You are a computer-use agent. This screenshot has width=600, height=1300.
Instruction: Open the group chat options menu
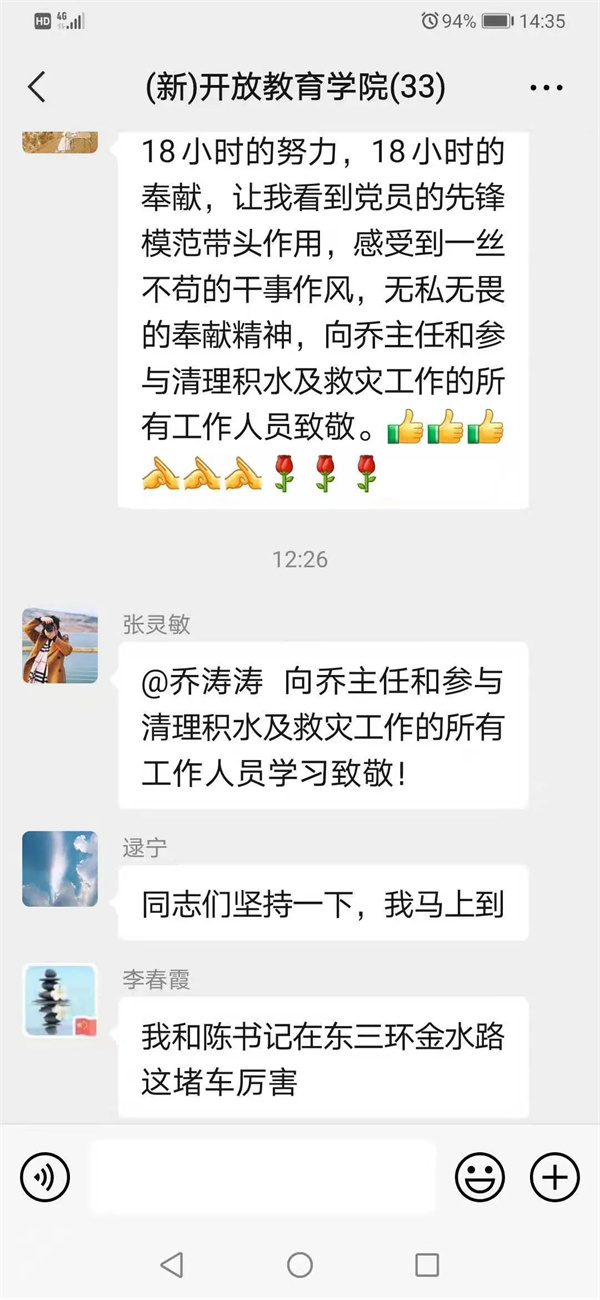click(x=546, y=88)
